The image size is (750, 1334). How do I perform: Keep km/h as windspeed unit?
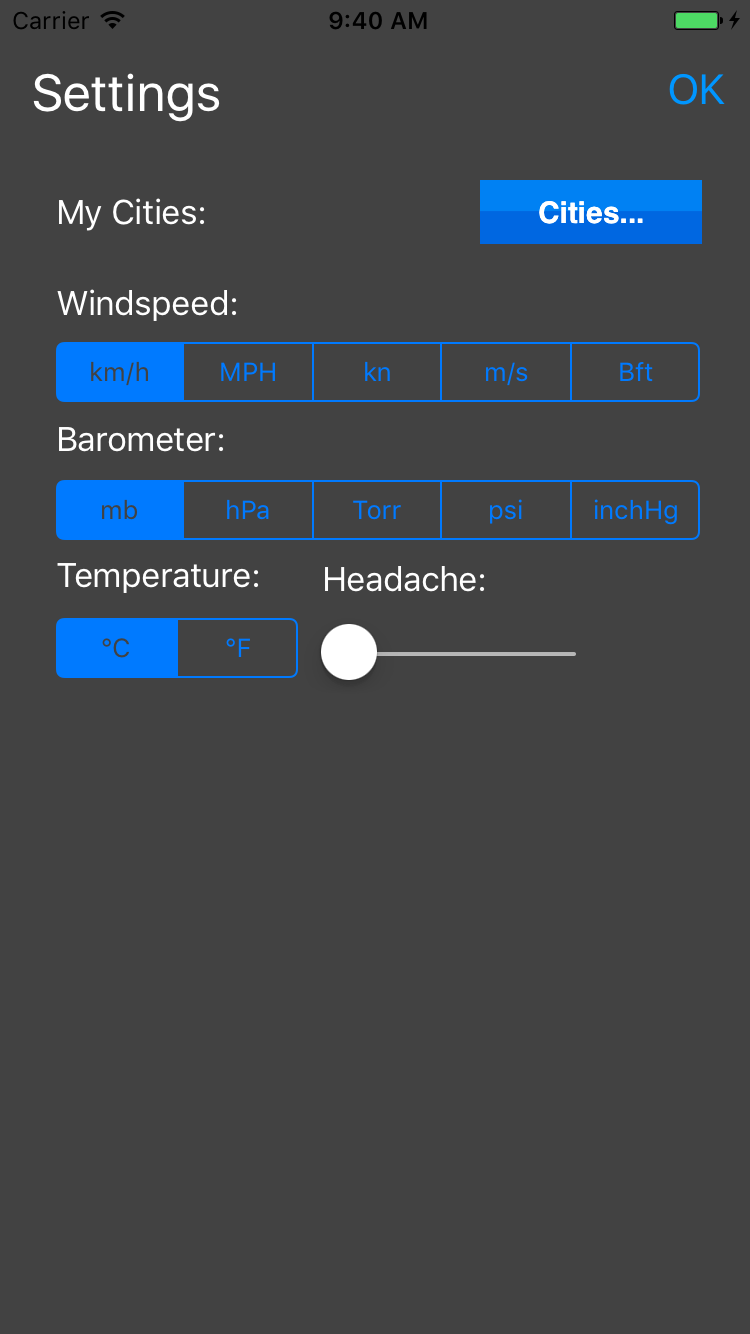point(119,371)
